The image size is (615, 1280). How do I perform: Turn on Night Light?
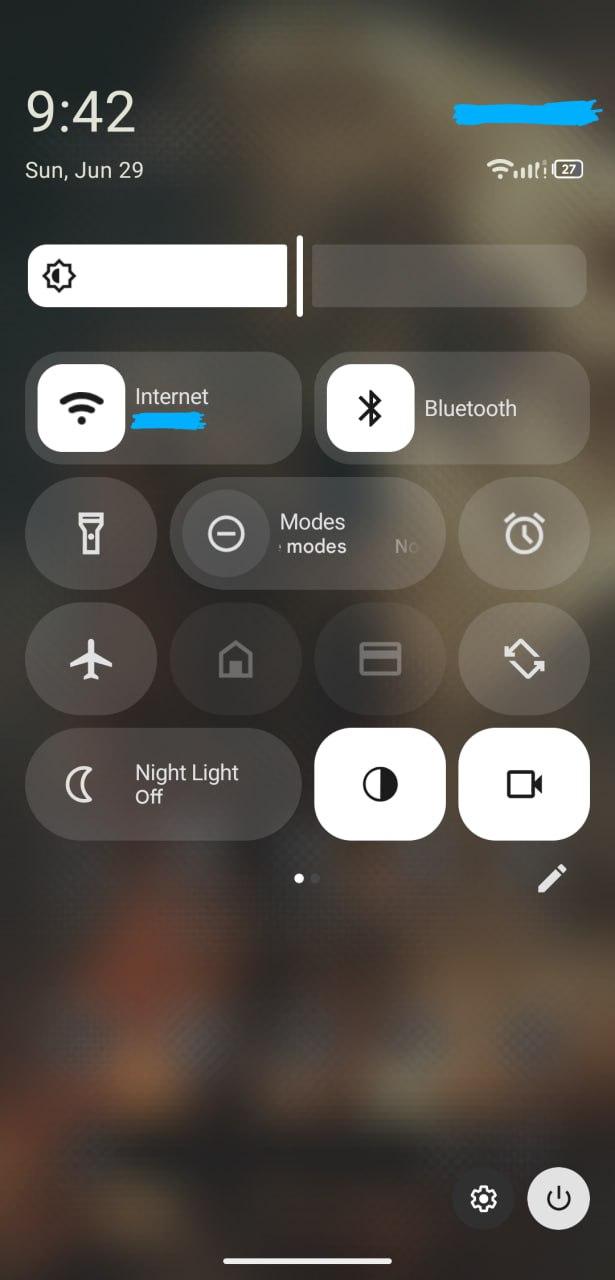coord(163,784)
